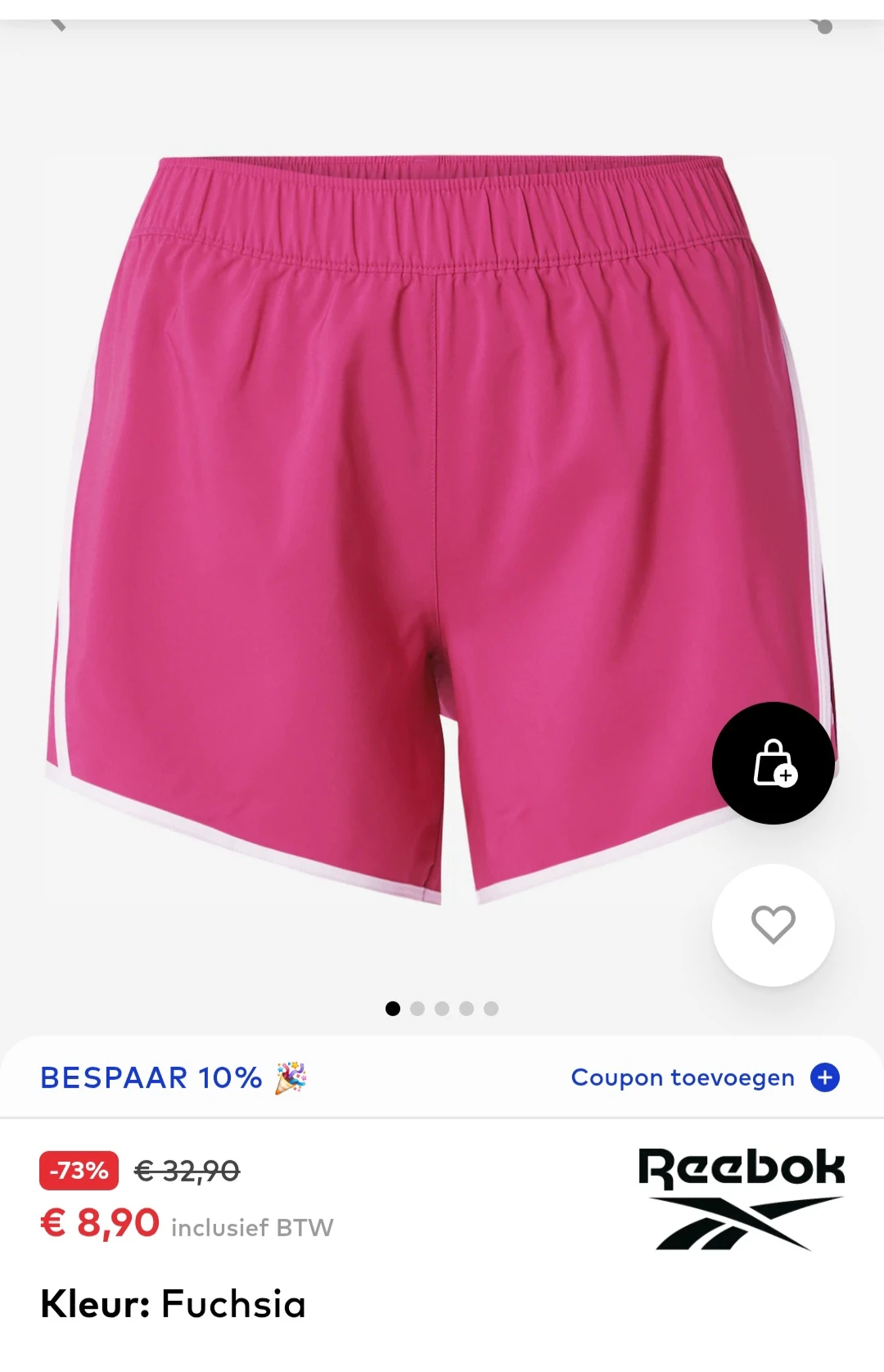Add the shorts to the shopping bag
The width and height of the screenshot is (884, 1372).
click(x=773, y=762)
